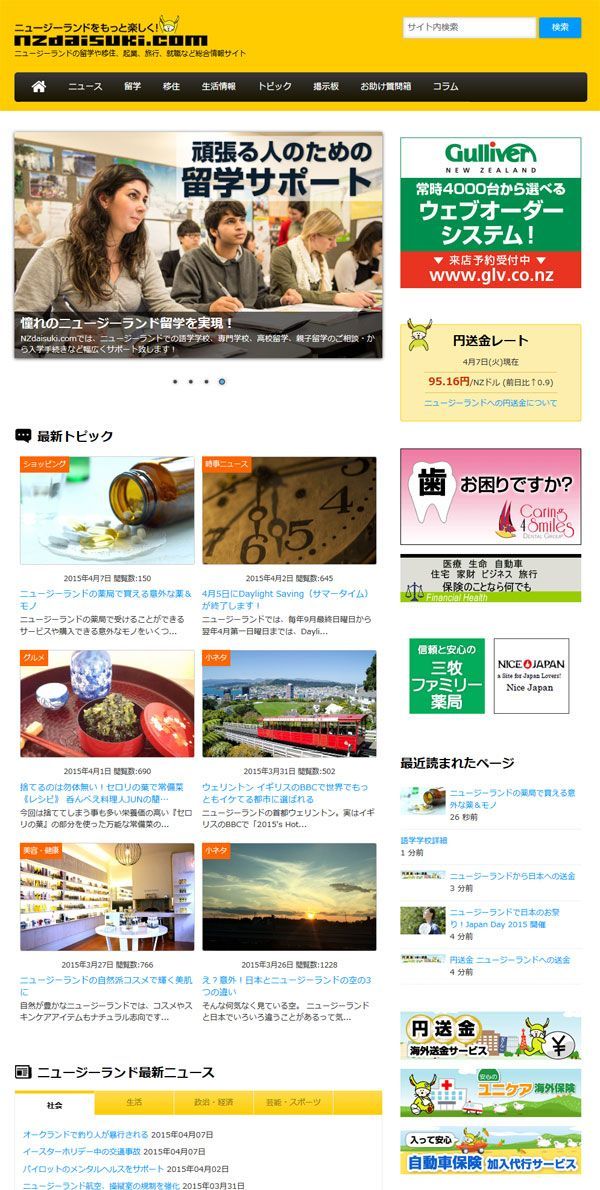This screenshot has height=1190, width=600.
Task: Open the ニュース menu item
Action: [85, 87]
